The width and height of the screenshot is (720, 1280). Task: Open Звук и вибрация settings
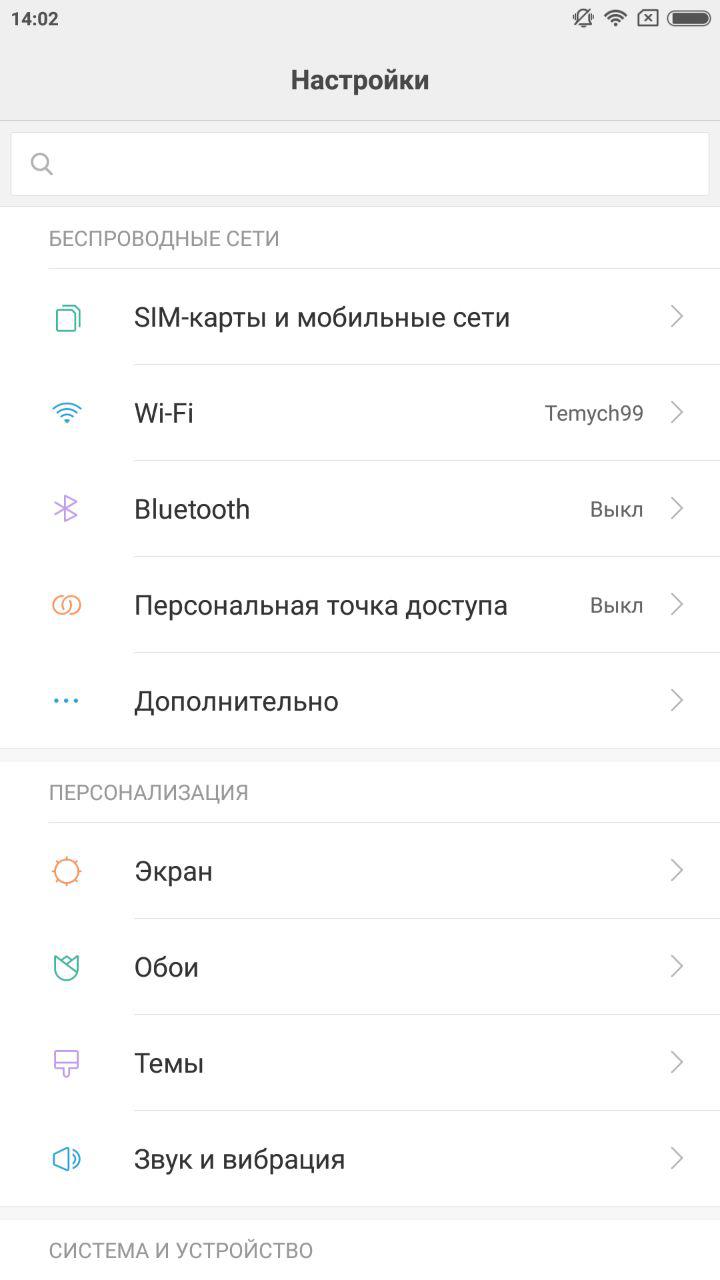coord(360,1159)
